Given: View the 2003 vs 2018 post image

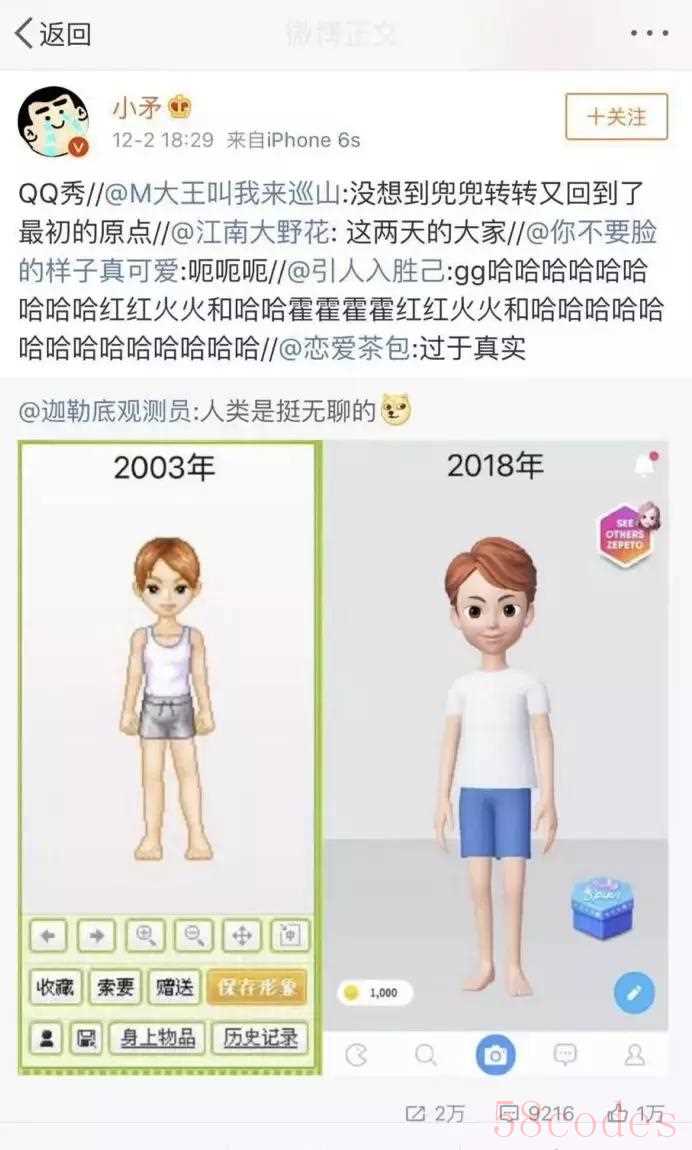Looking at the screenshot, I should point(344,758).
